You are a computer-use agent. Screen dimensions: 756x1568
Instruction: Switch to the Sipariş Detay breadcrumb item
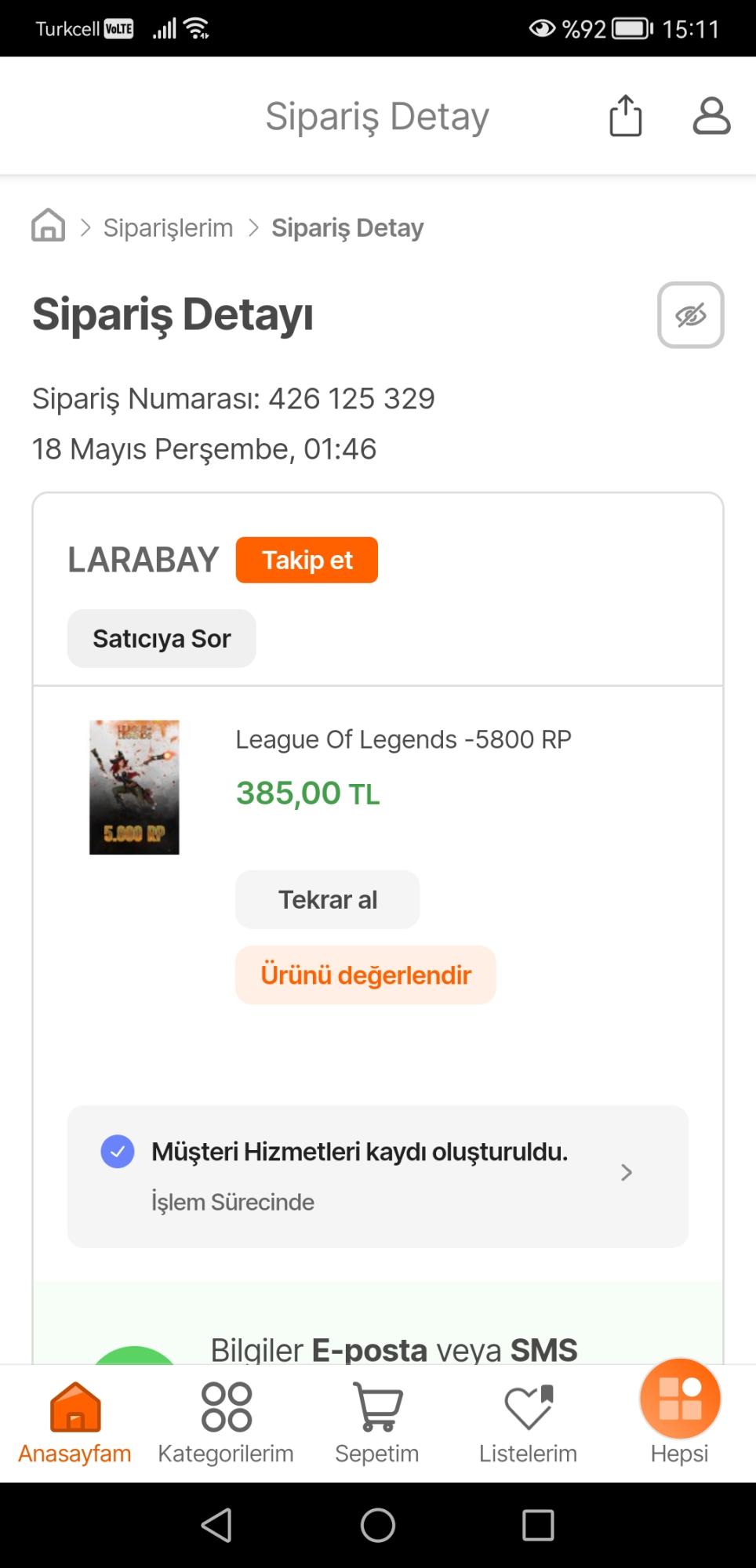pyautogui.click(x=347, y=227)
